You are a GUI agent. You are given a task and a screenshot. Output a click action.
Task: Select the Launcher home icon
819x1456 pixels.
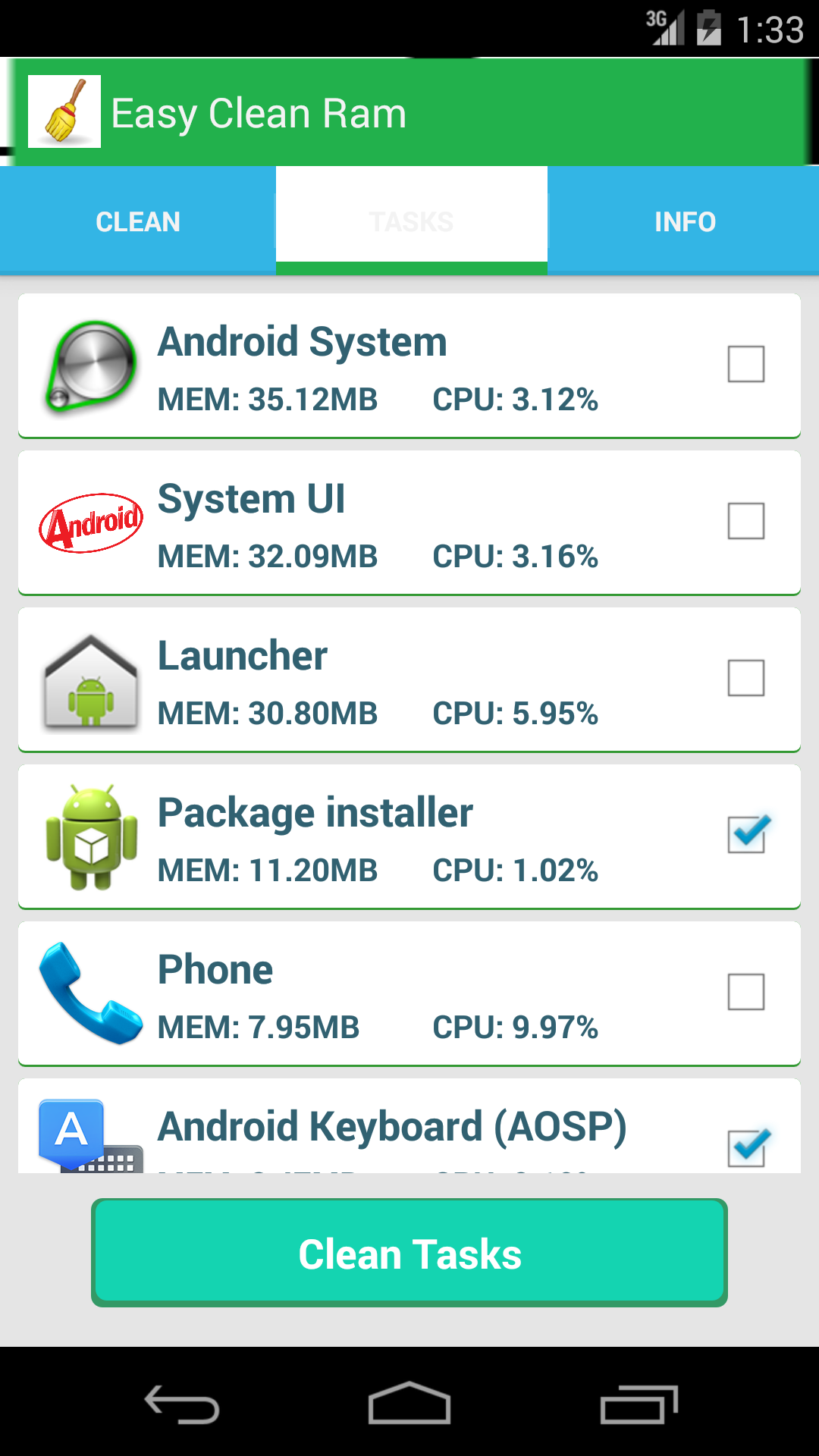pyautogui.click(x=90, y=679)
